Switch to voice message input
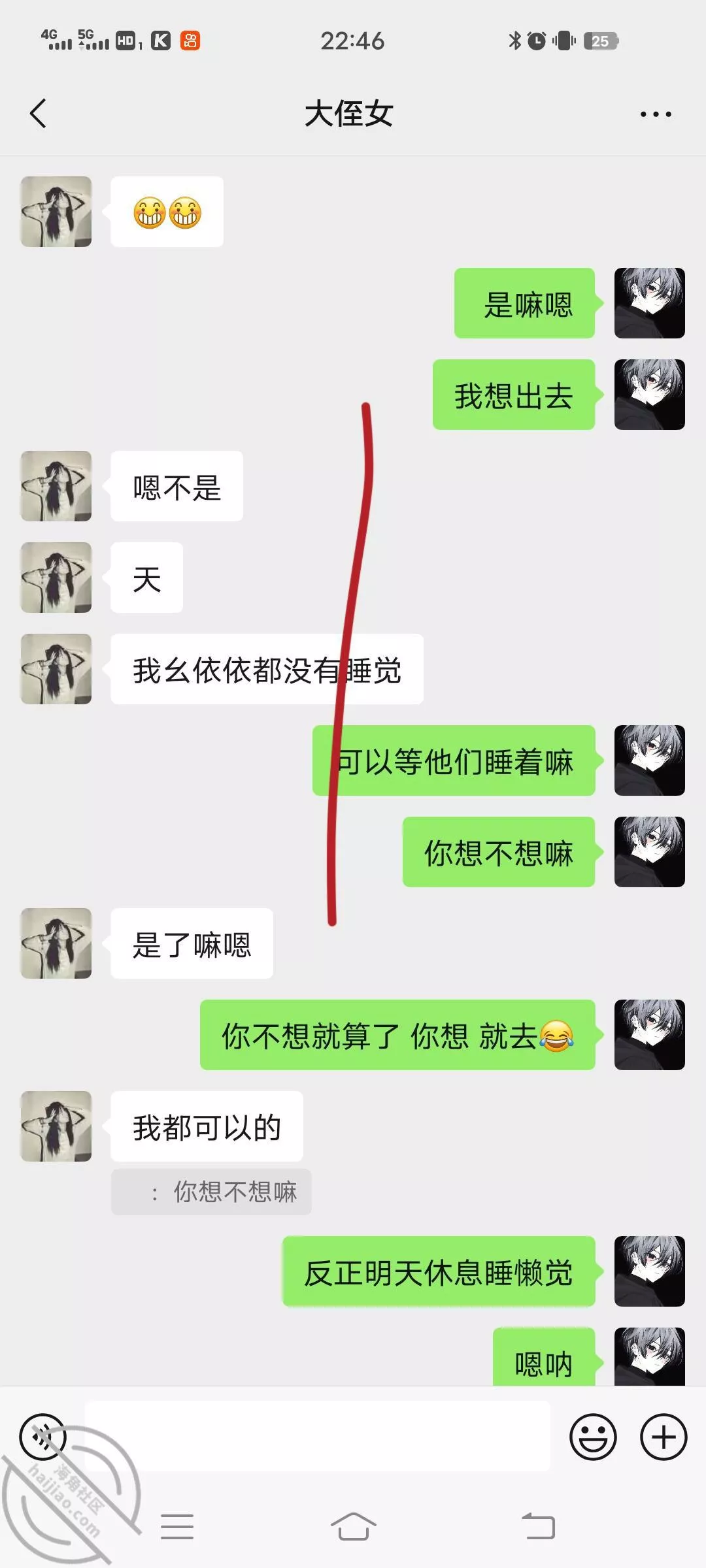The height and width of the screenshot is (1568, 706). (43, 1437)
